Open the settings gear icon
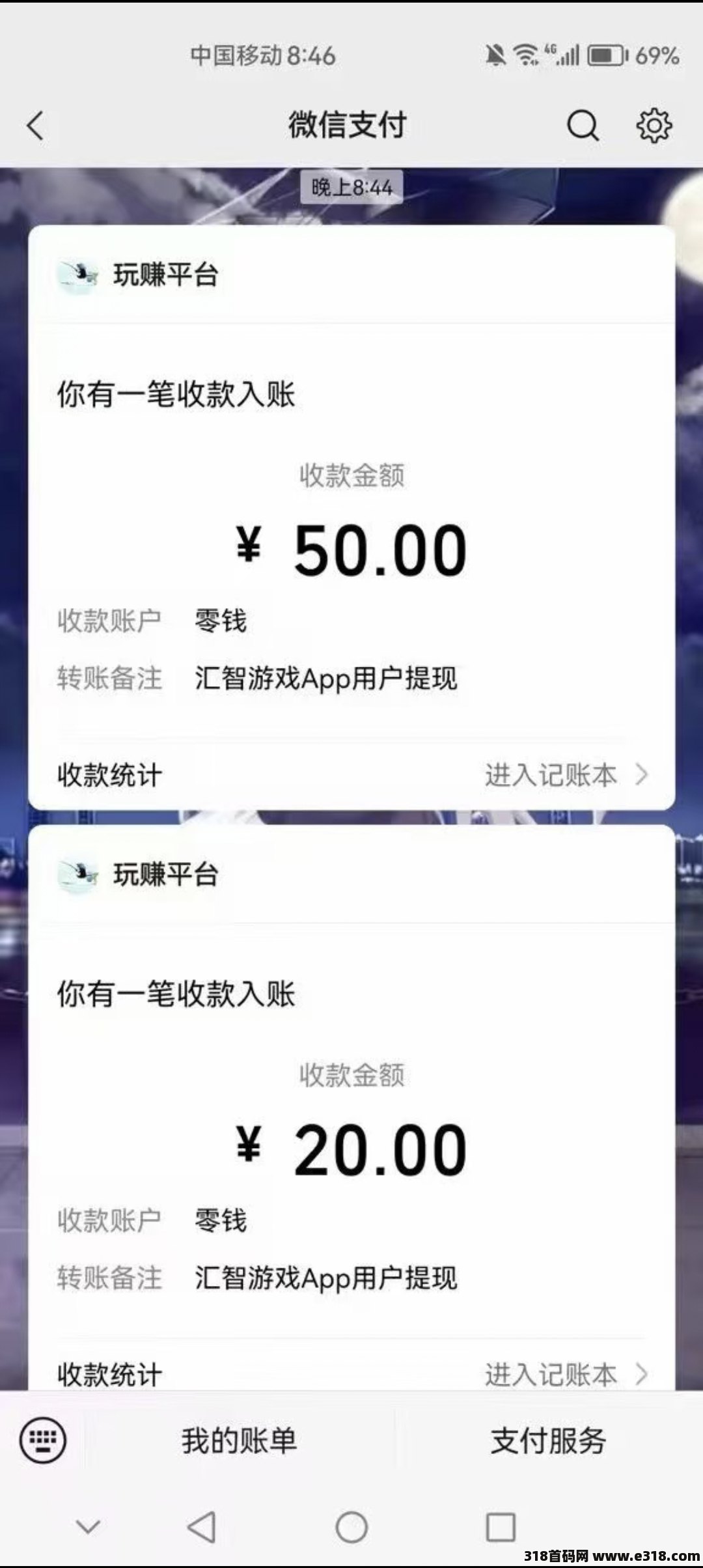This screenshot has height=1568, width=703. coord(654,125)
